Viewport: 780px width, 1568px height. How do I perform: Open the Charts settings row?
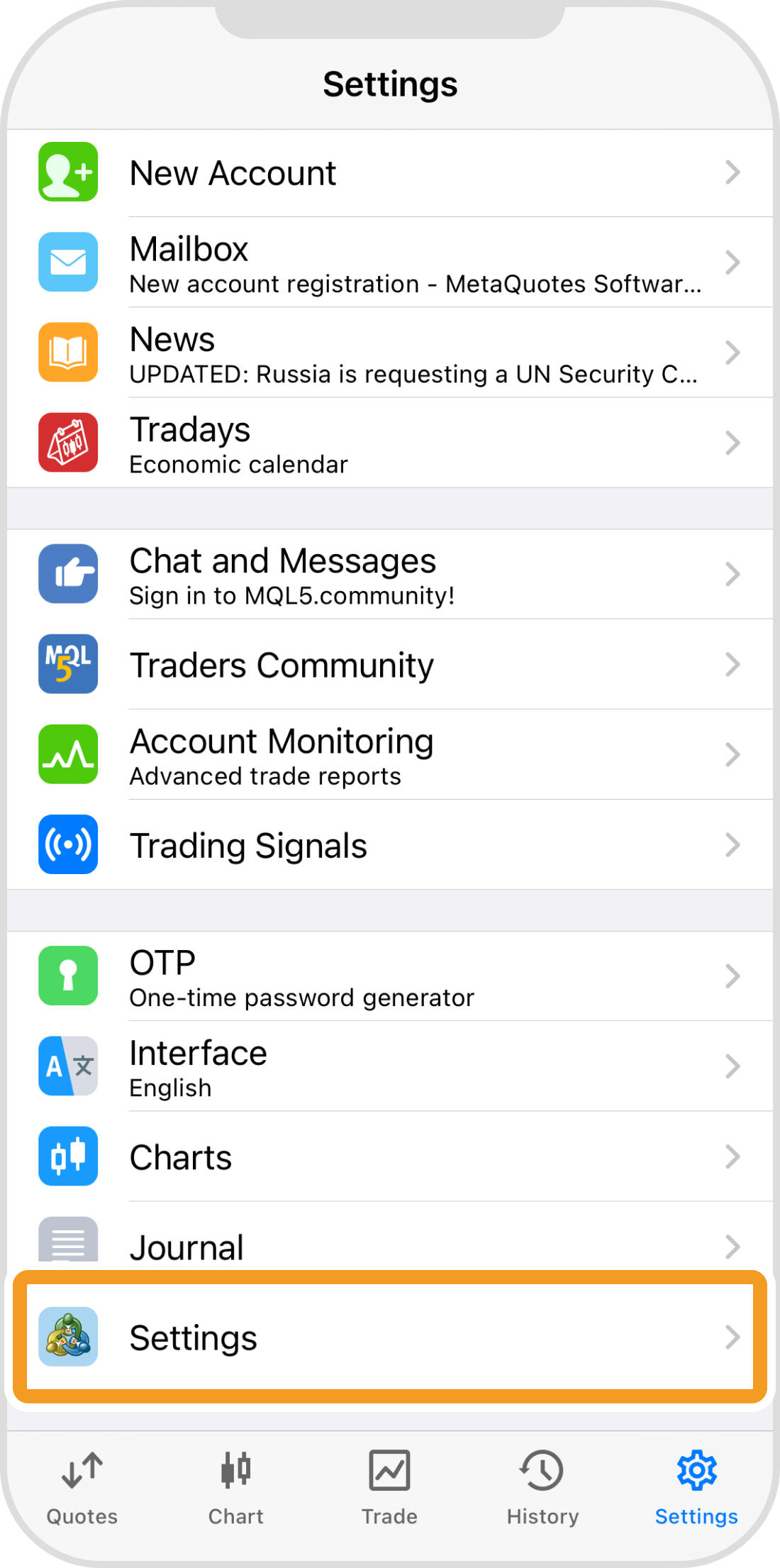coord(390,1157)
